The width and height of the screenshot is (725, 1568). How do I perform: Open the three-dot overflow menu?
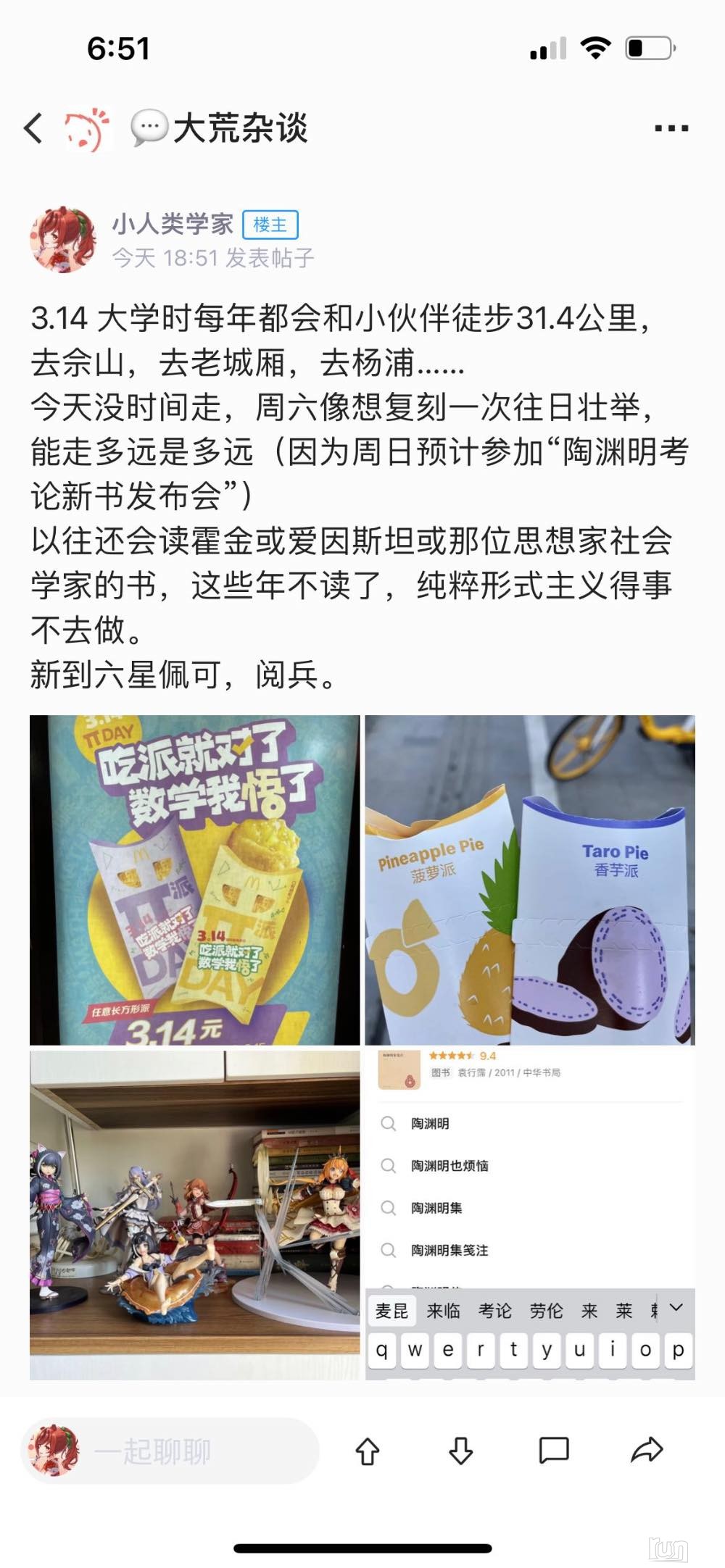click(x=671, y=129)
